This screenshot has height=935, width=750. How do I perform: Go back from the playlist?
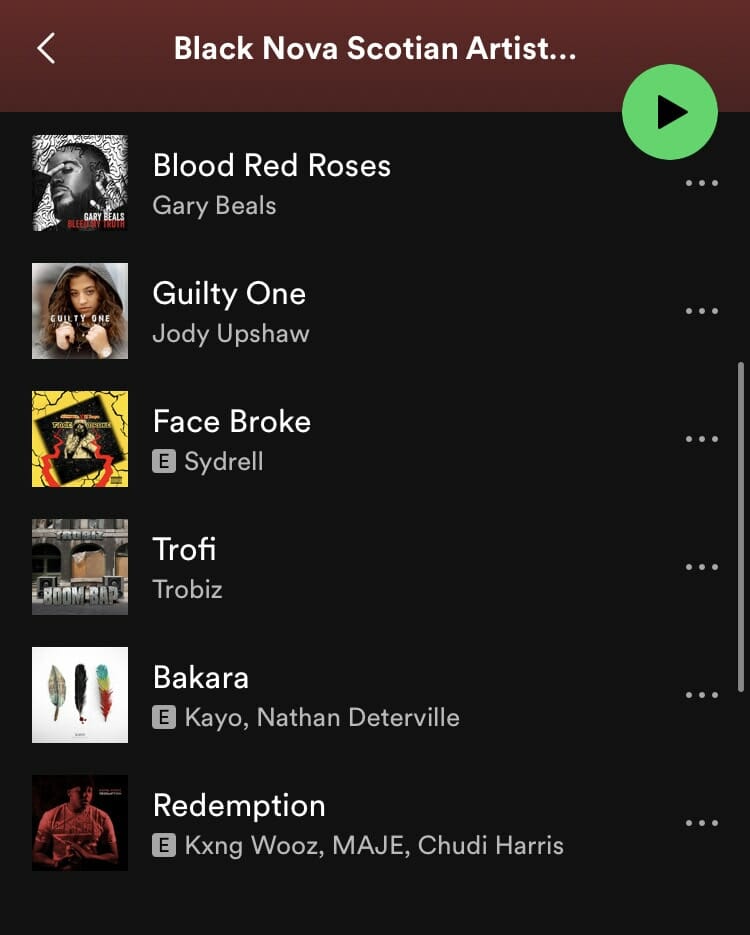(46, 48)
